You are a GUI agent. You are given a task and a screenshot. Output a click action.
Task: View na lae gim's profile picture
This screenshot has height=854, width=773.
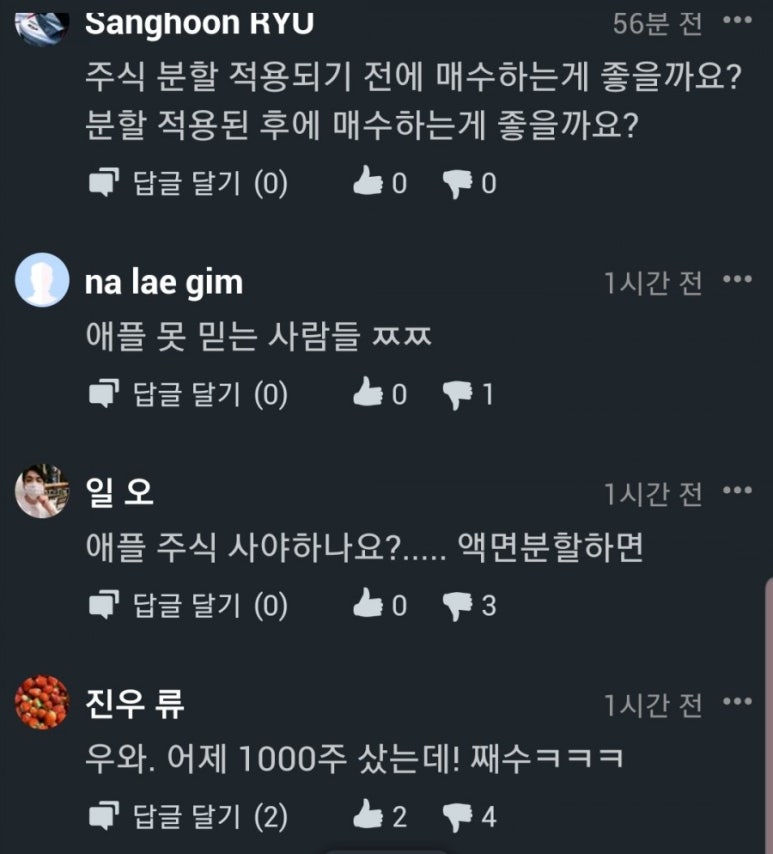(x=42, y=281)
